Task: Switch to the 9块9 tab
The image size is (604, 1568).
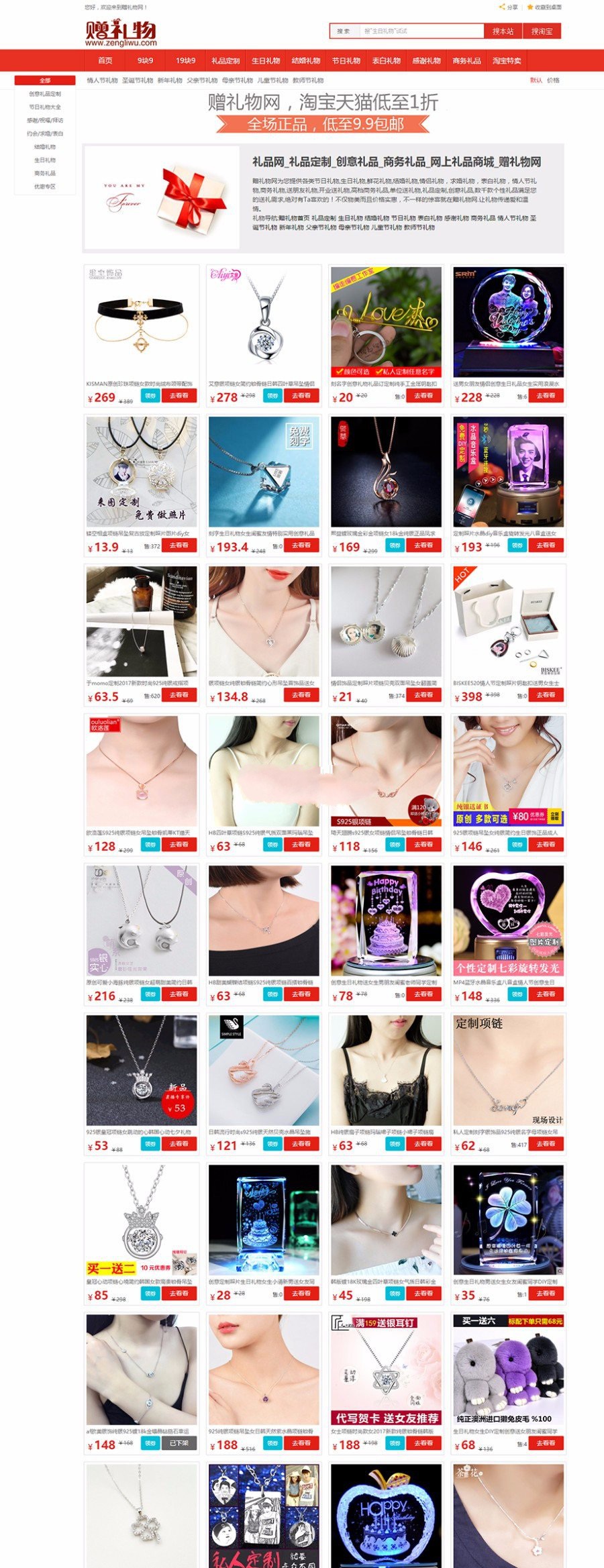Action: tap(145, 60)
